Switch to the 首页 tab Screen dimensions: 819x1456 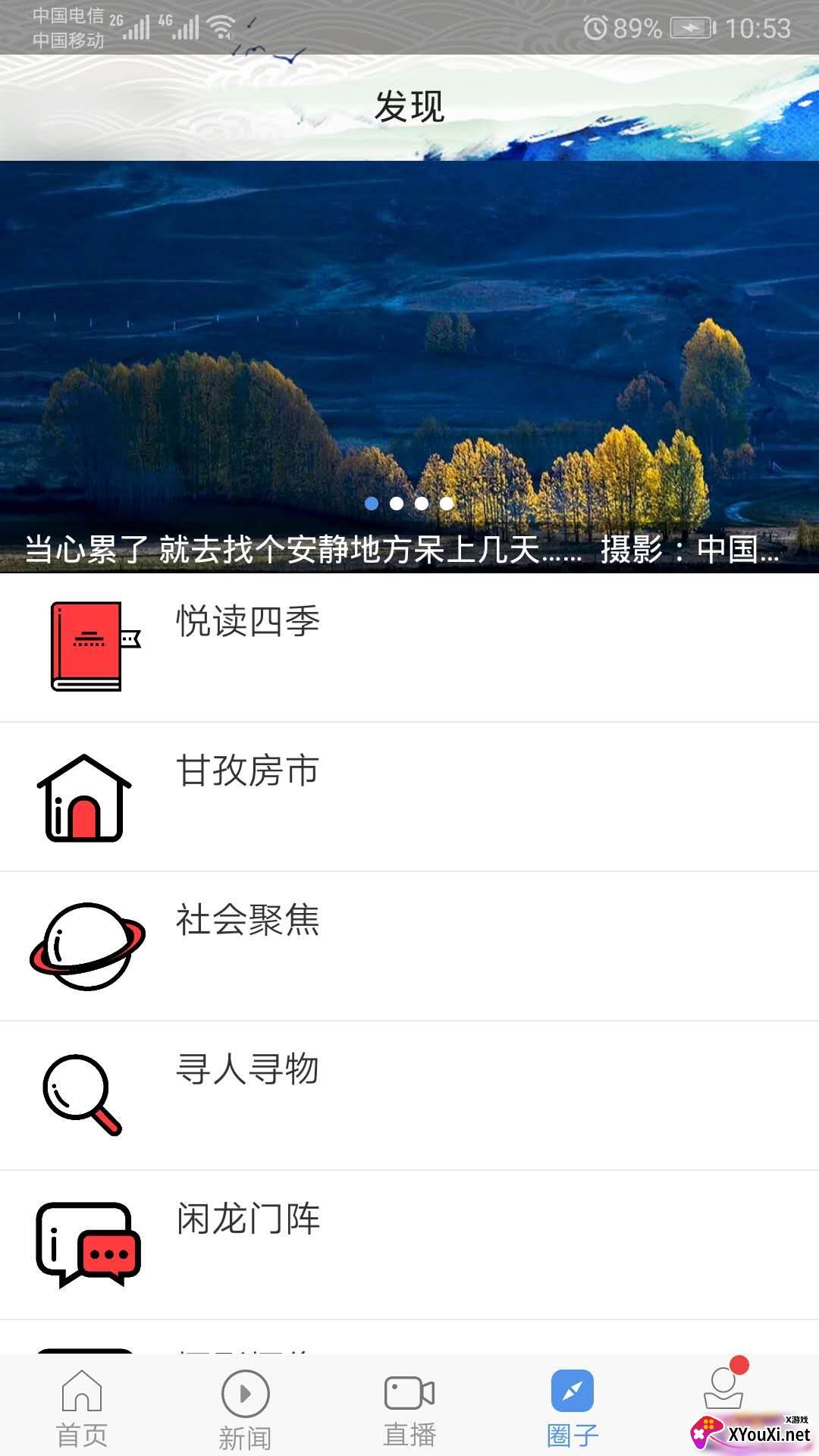[x=82, y=1407]
